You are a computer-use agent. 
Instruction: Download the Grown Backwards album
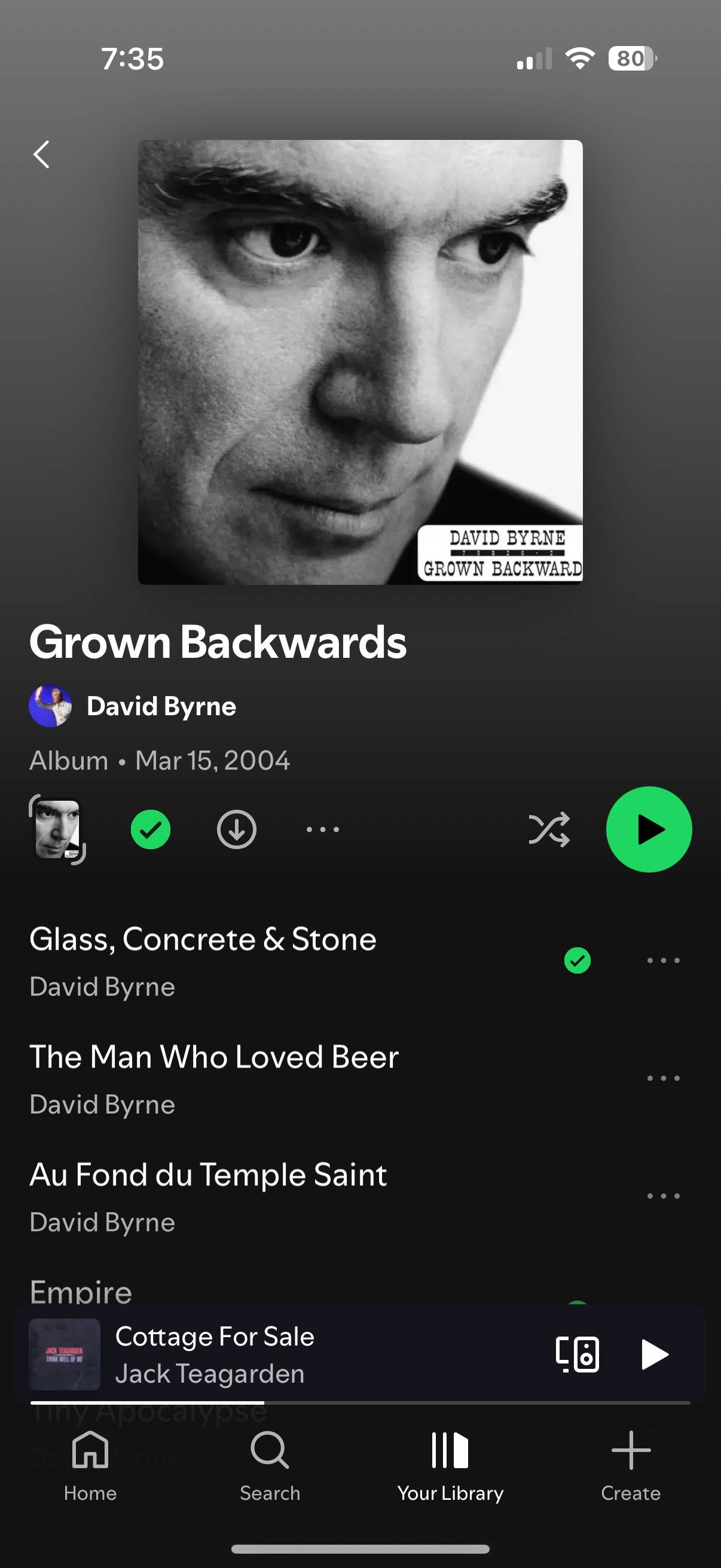tap(237, 829)
